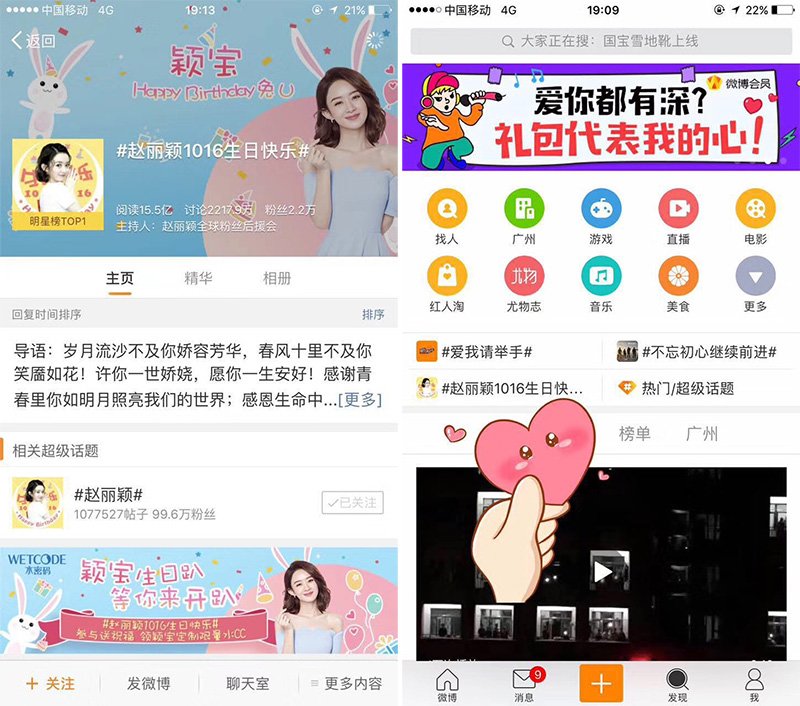This screenshot has width=800, height=706.
Task: Follow this topic with + 关注
Action: 50,684
